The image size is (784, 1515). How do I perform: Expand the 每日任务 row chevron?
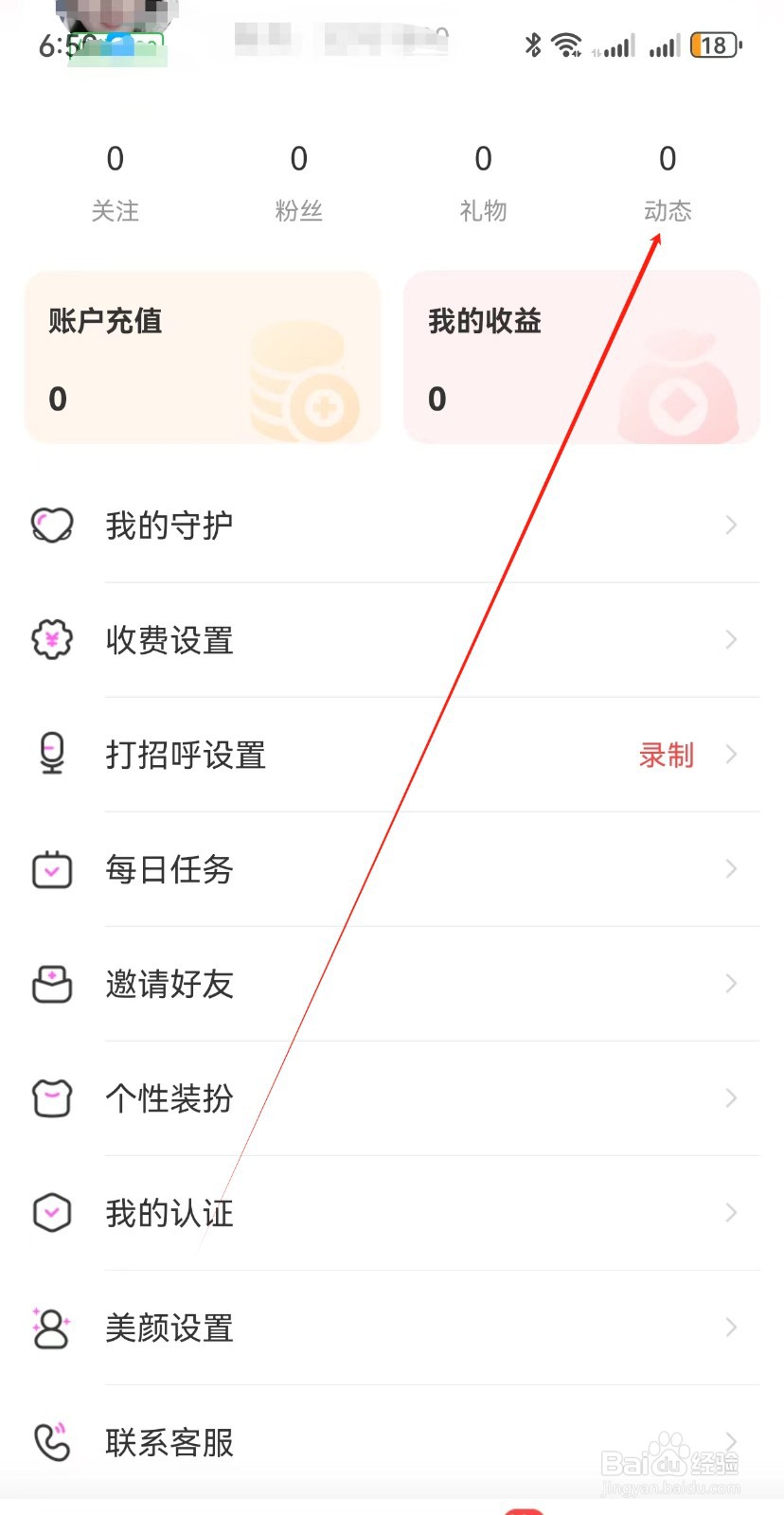(x=729, y=869)
